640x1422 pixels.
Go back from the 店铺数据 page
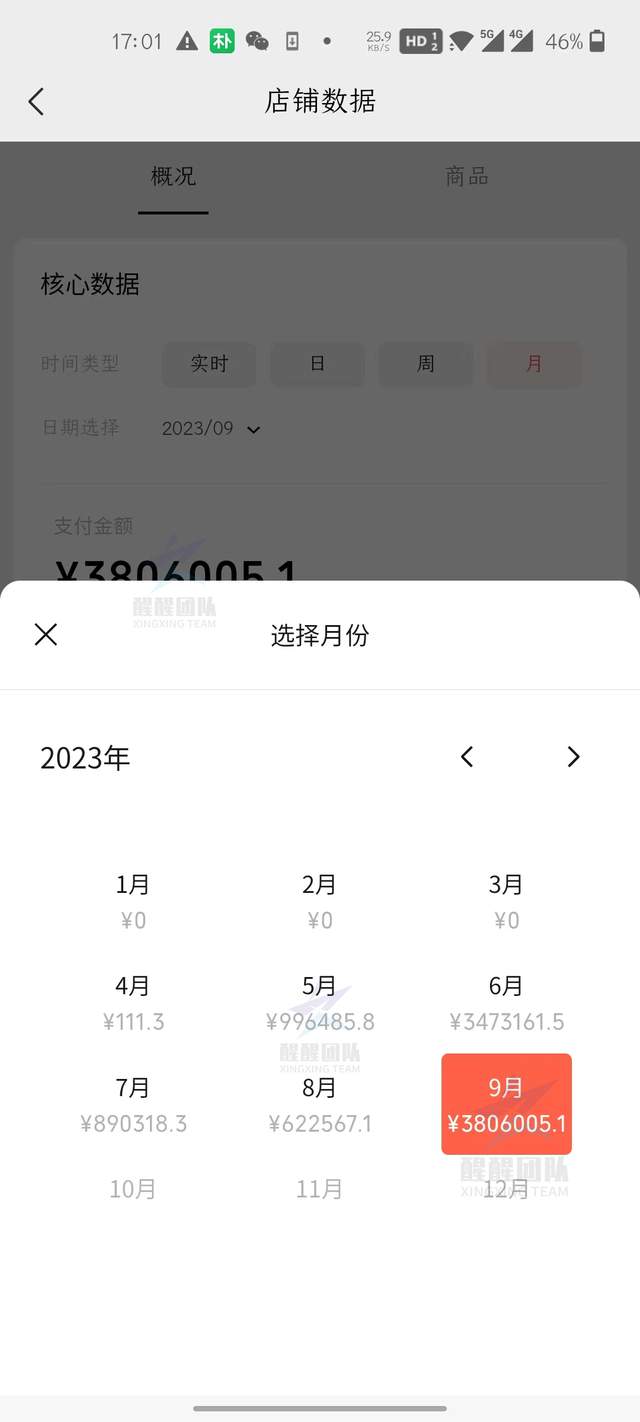point(37,101)
